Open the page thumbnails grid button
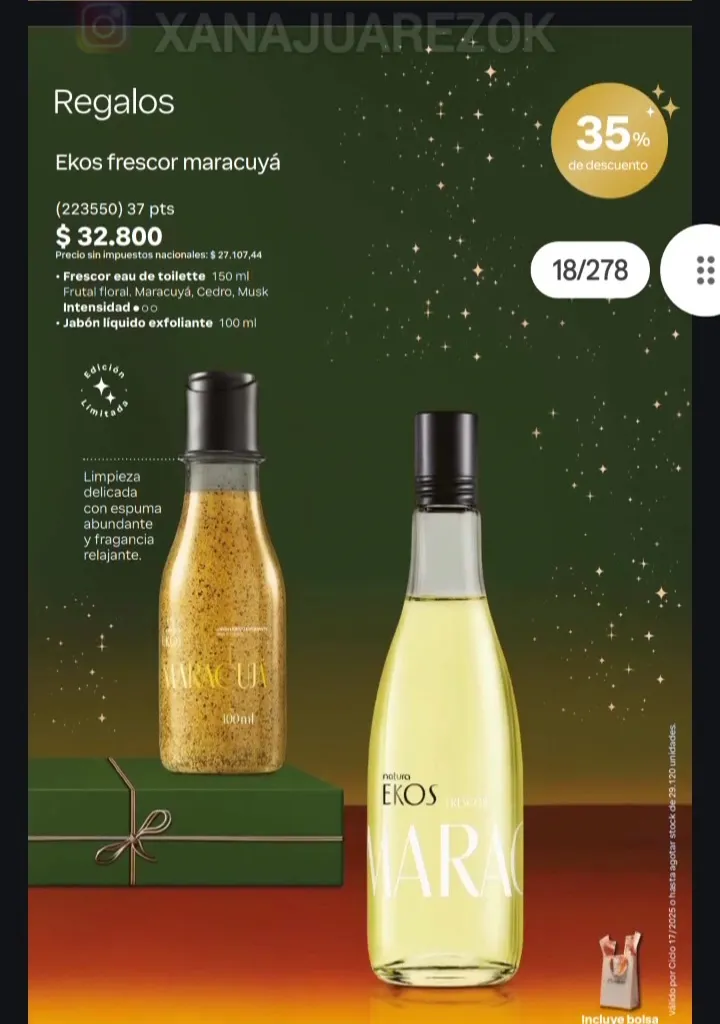 [x=704, y=270]
